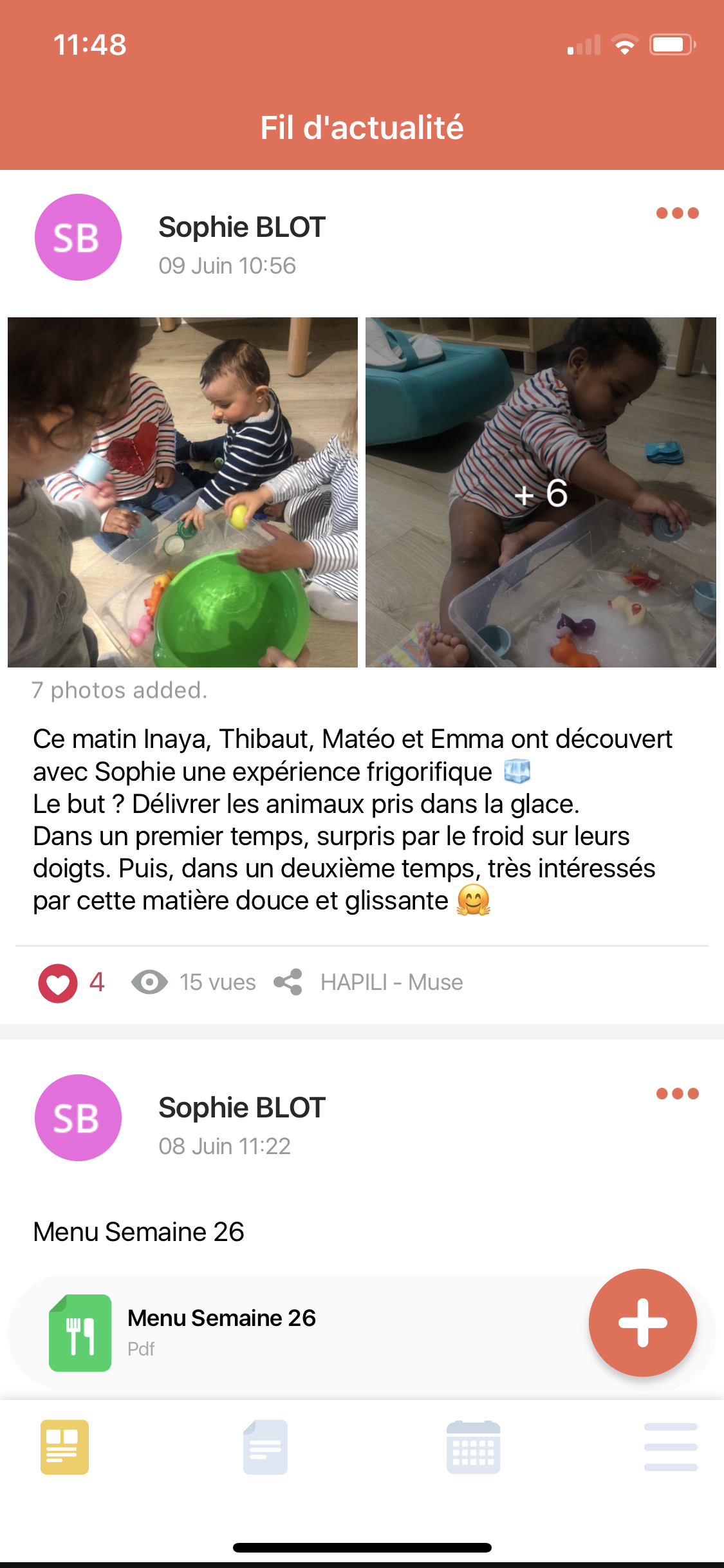This screenshot has height=1568, width=724.
Task: Create a new post with plus button
Action: [x=642, y=1323]
